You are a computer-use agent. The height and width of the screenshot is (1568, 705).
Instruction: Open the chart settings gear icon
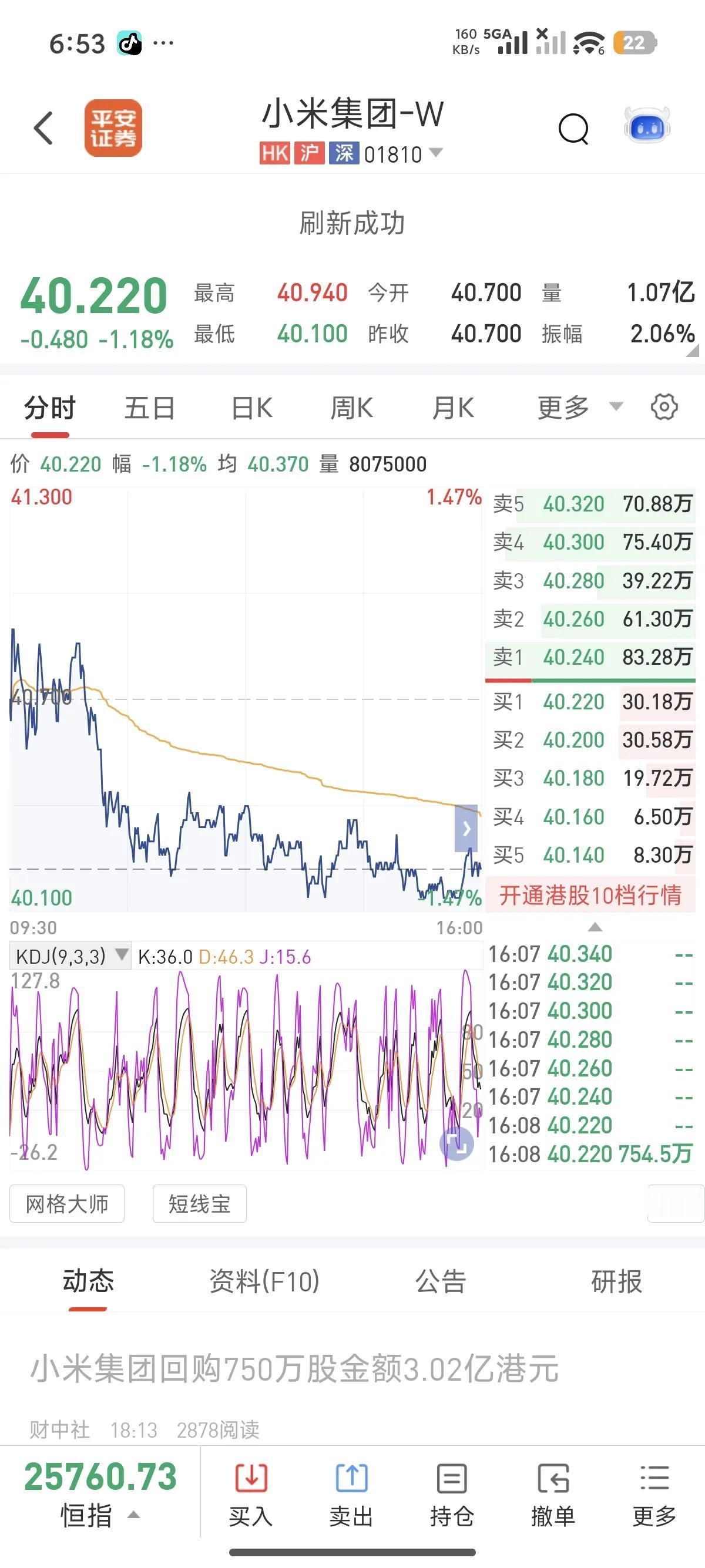[664, 406]
